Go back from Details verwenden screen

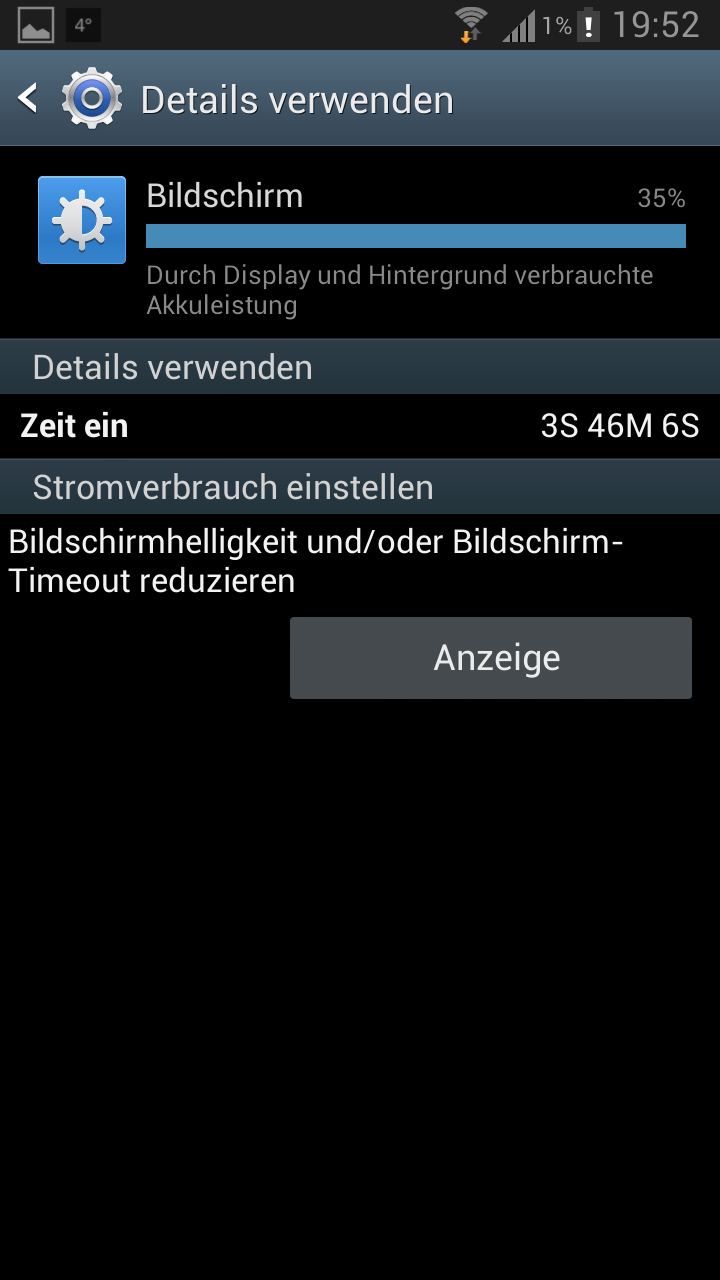(30, 99)
